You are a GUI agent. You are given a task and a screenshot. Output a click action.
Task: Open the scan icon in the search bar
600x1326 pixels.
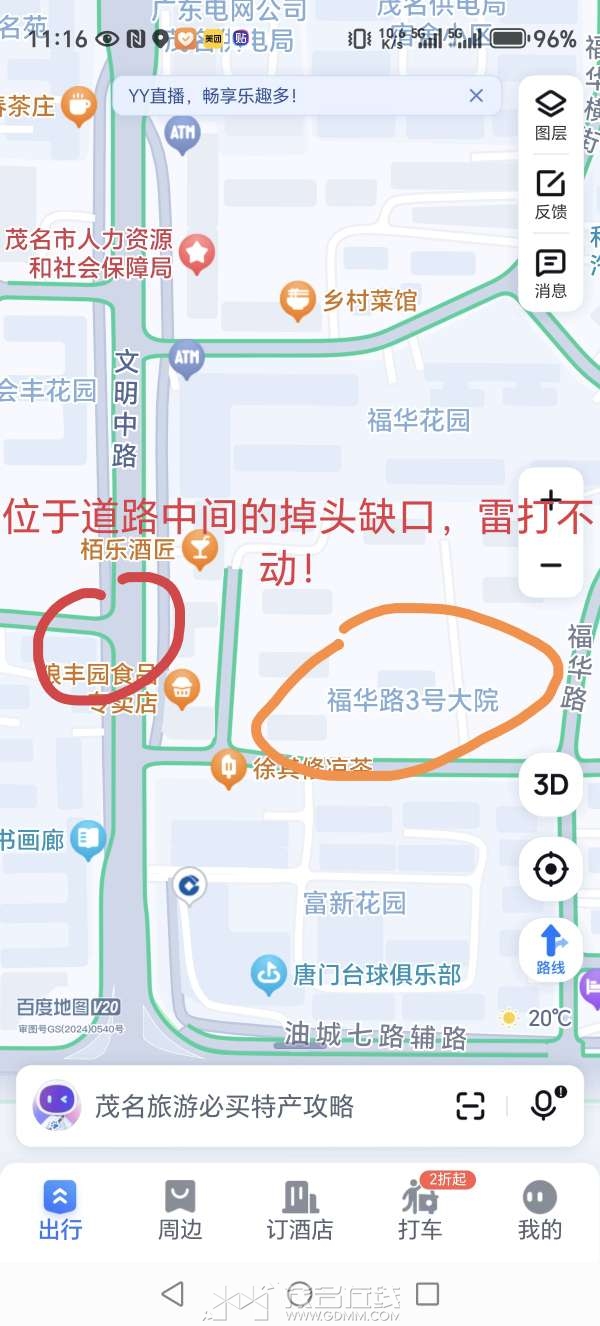tap(470, 1106)
